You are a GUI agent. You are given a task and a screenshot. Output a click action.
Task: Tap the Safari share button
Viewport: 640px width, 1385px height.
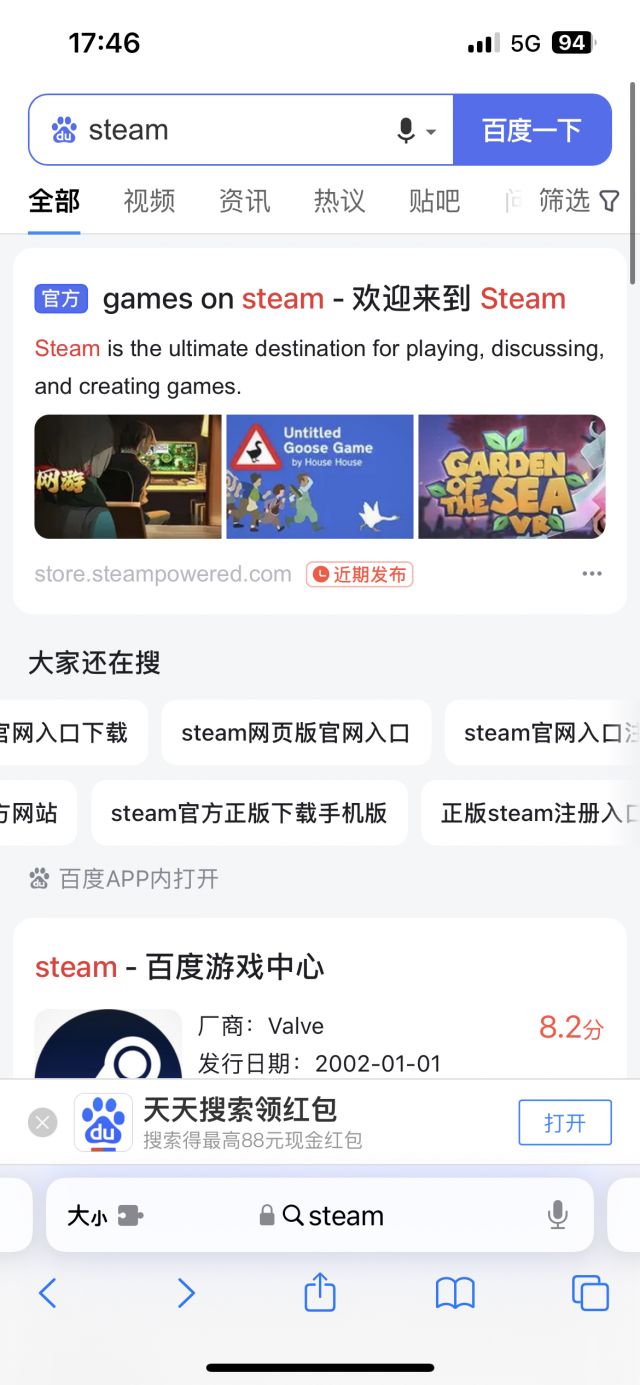319,1293
